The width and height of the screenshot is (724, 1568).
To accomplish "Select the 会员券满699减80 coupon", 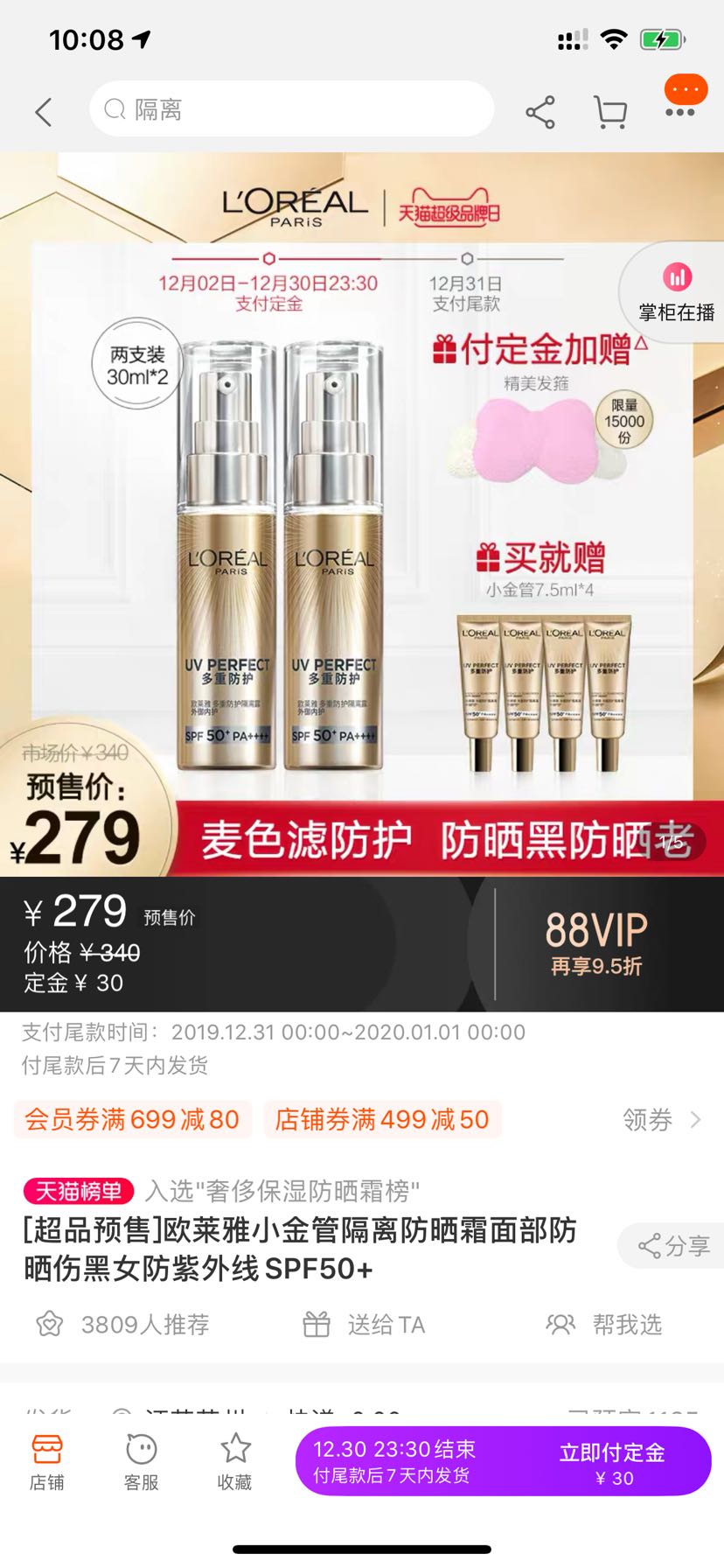I will 132,1119.
